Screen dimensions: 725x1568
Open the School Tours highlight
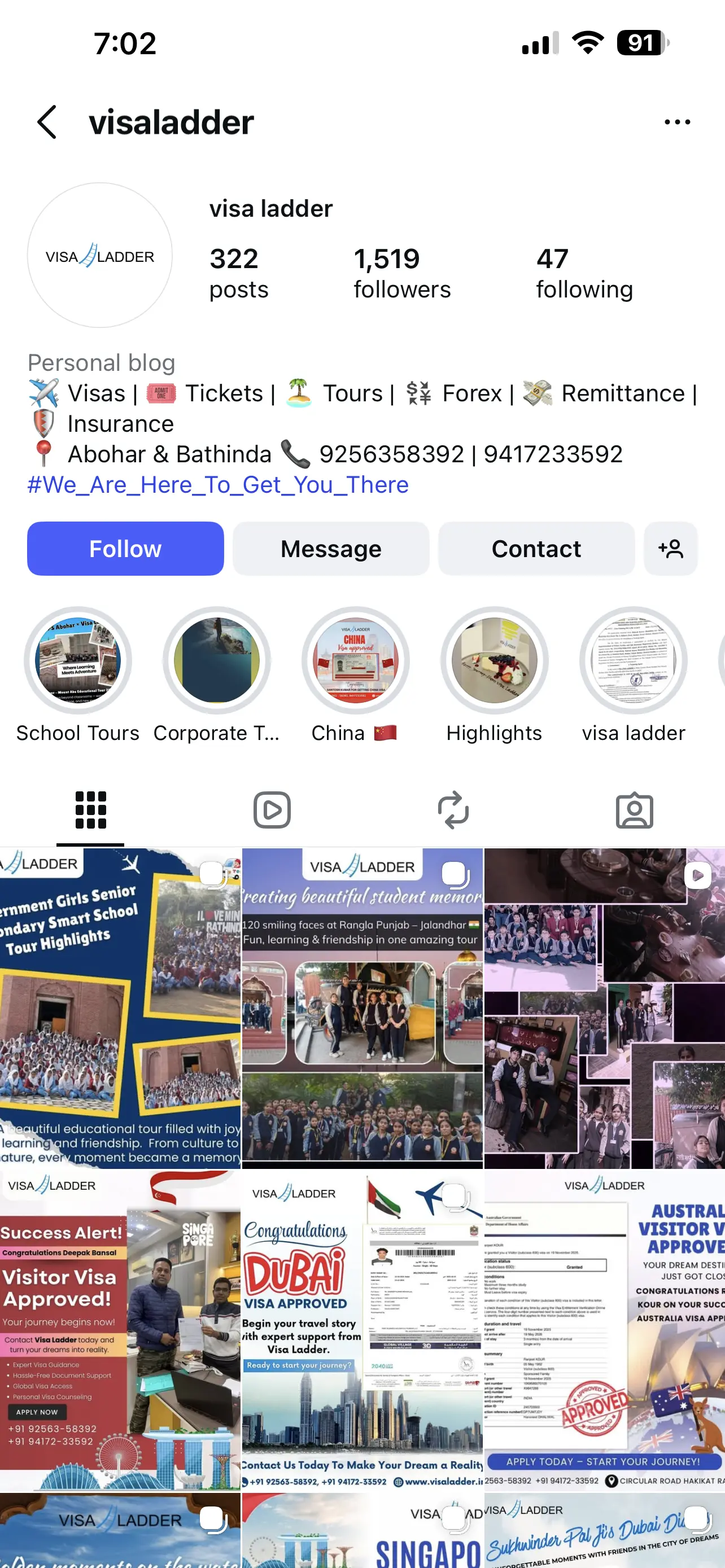(78, 660)
